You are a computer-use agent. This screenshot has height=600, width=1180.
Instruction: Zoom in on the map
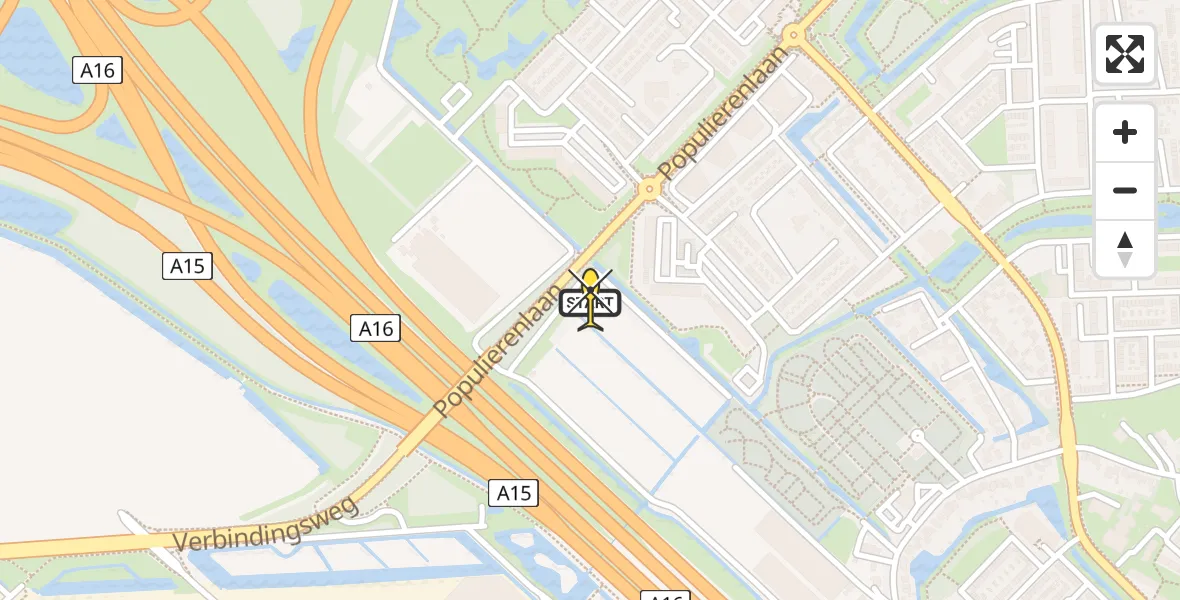[x=1125, y=133]
